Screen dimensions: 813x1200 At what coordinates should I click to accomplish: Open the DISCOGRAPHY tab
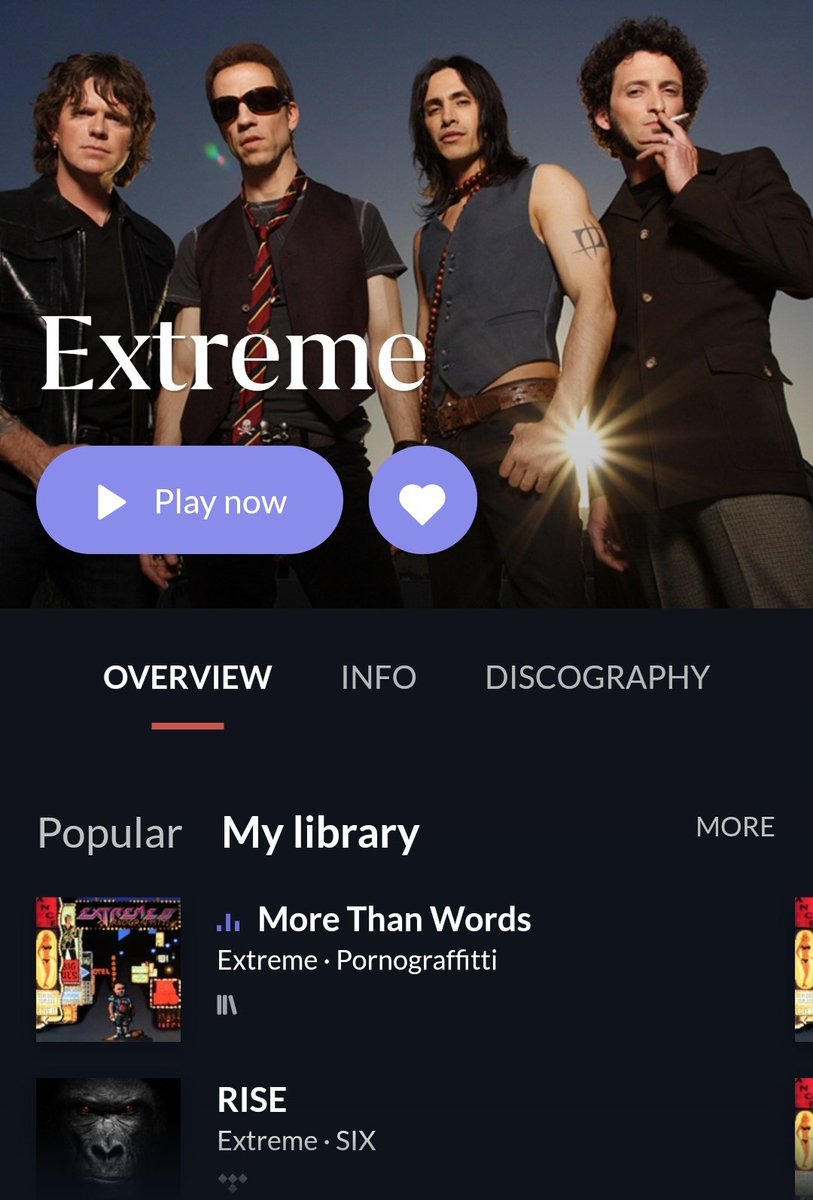pyautogui.click(x=597, y=677)
